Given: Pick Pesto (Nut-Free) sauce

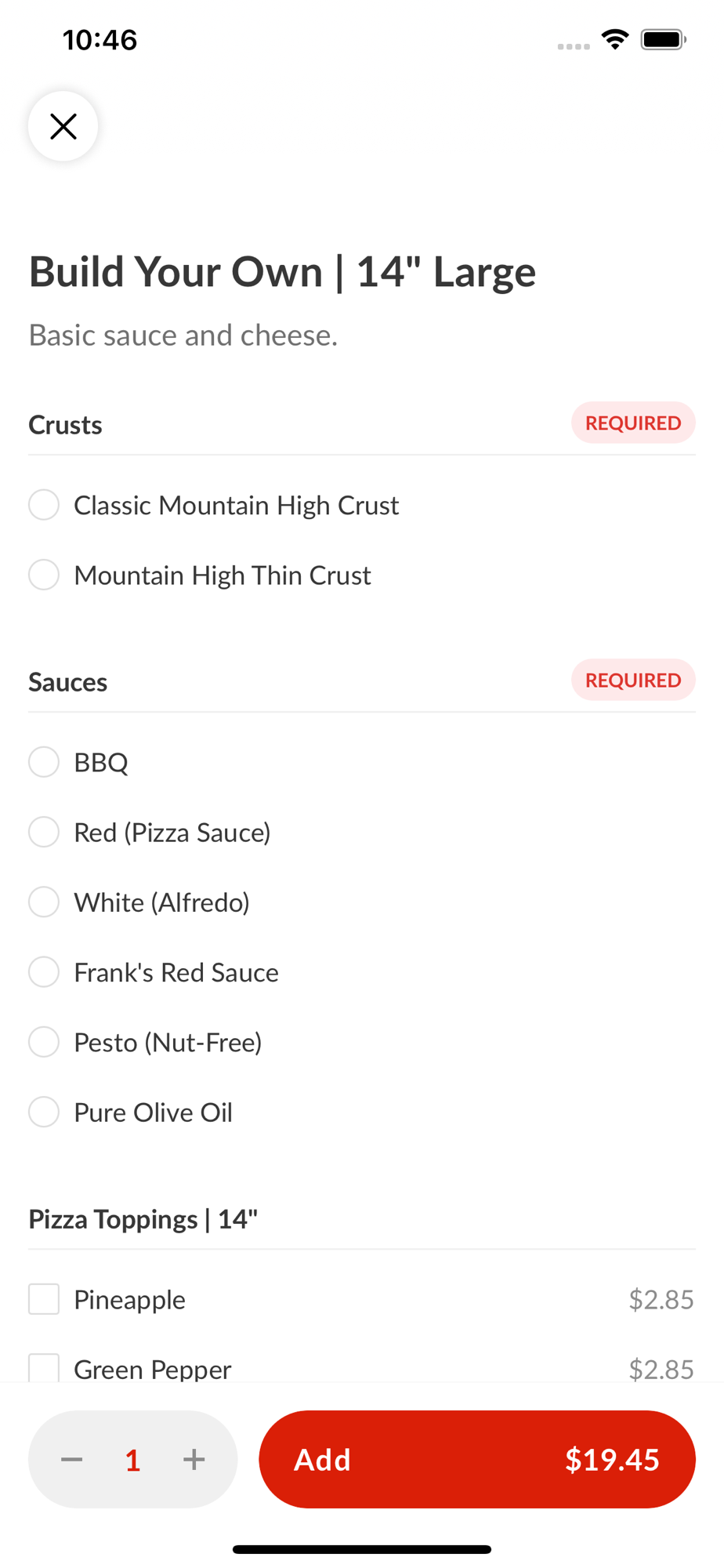Looking at the screenshot, I should point(44,1042).
